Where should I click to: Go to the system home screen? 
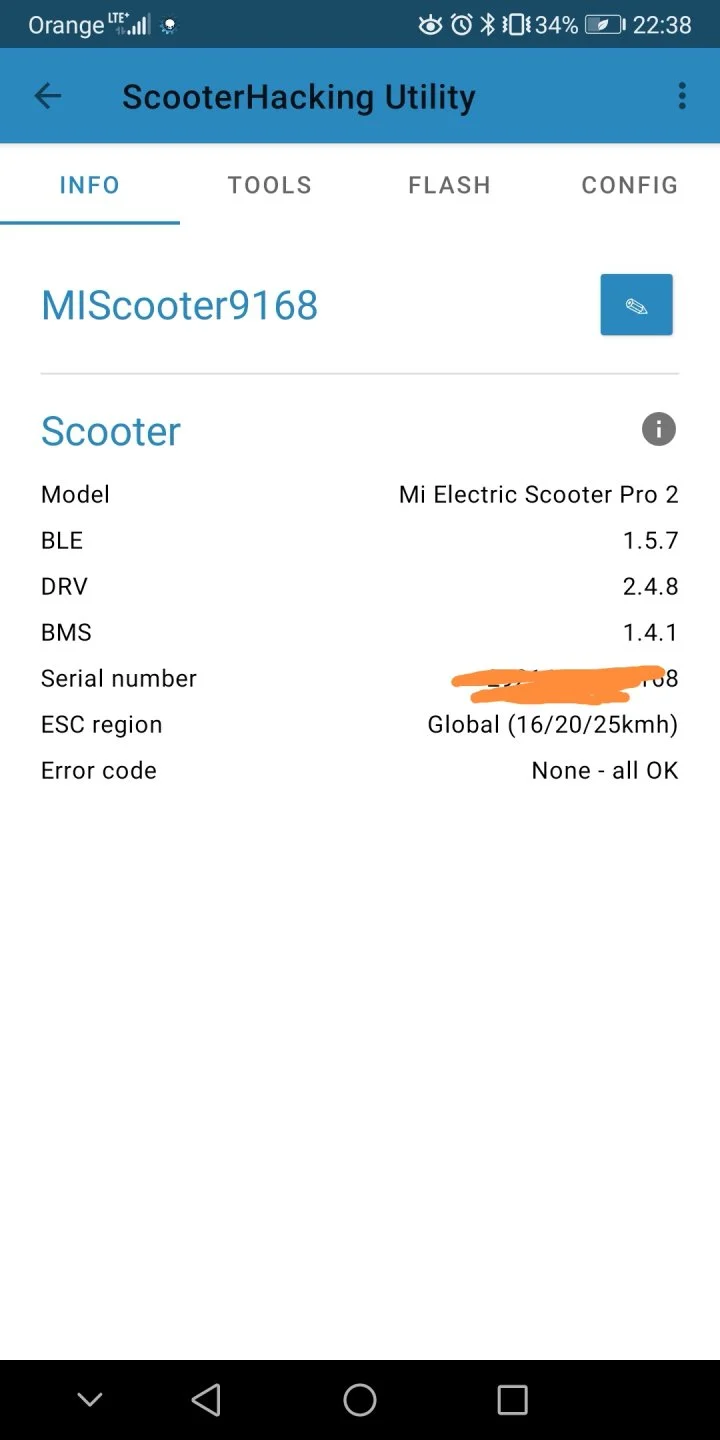360,1400
